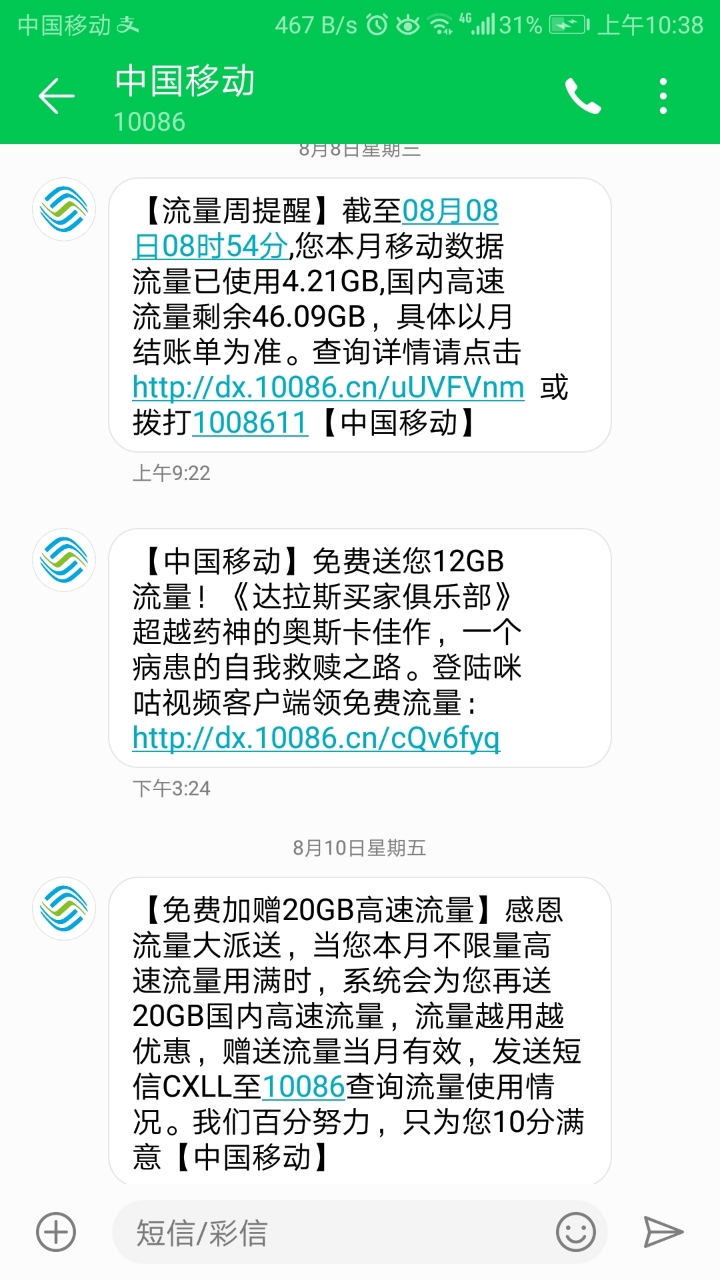Tap the back arrow to exit conversation
This screenshot has height=1280, width=720.
[x=55, y=96]
